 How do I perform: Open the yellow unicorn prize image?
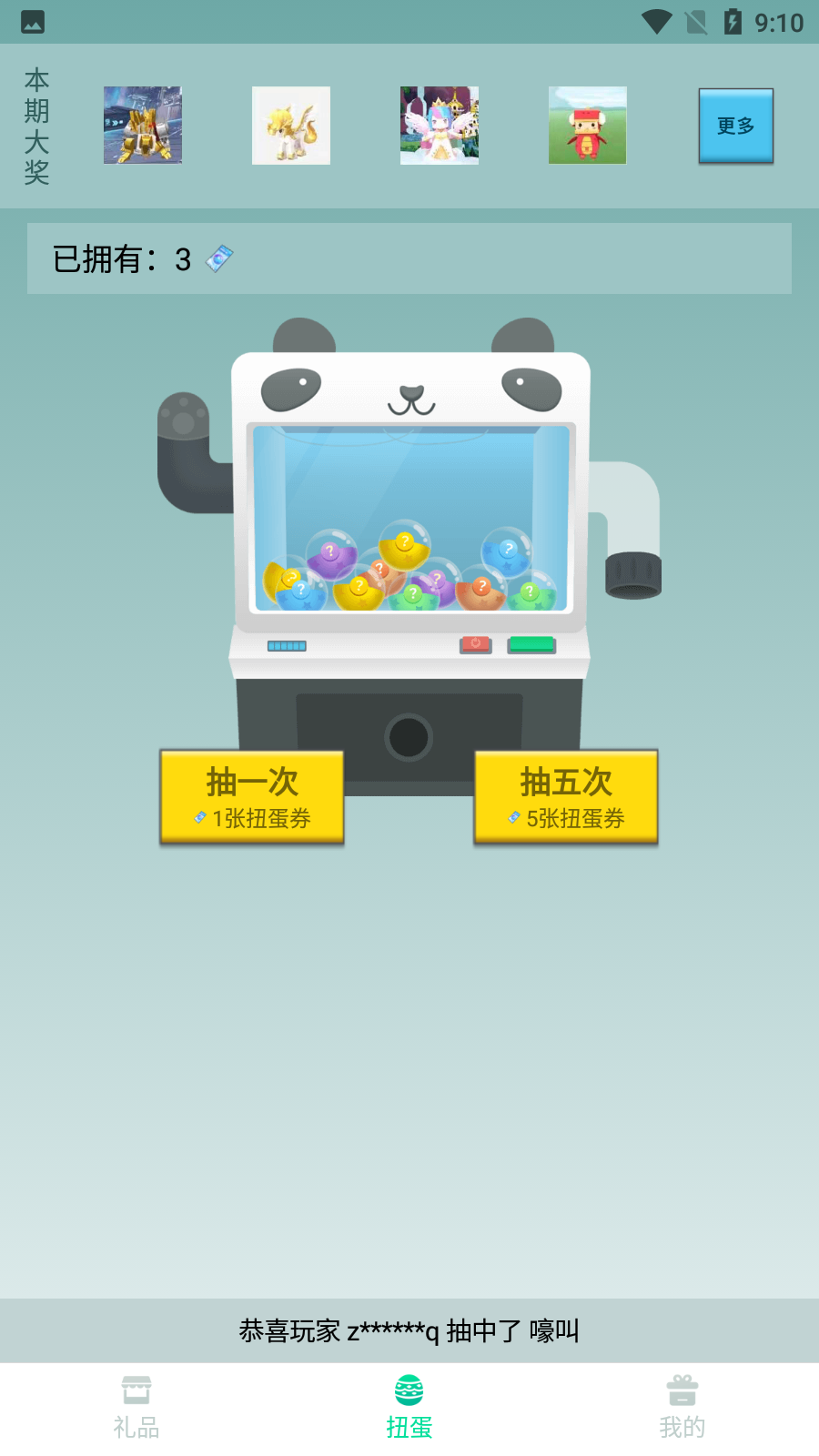[x=291, y=126]
